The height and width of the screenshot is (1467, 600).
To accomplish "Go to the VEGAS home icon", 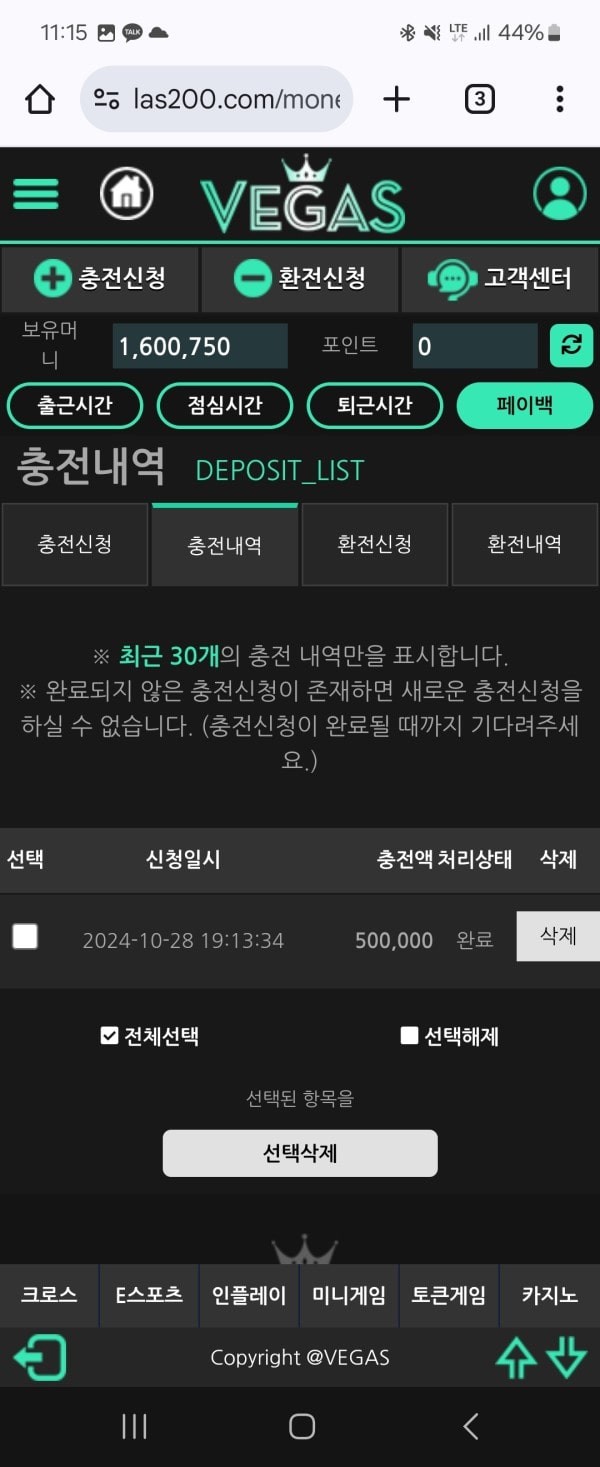I will click(127, 193).
